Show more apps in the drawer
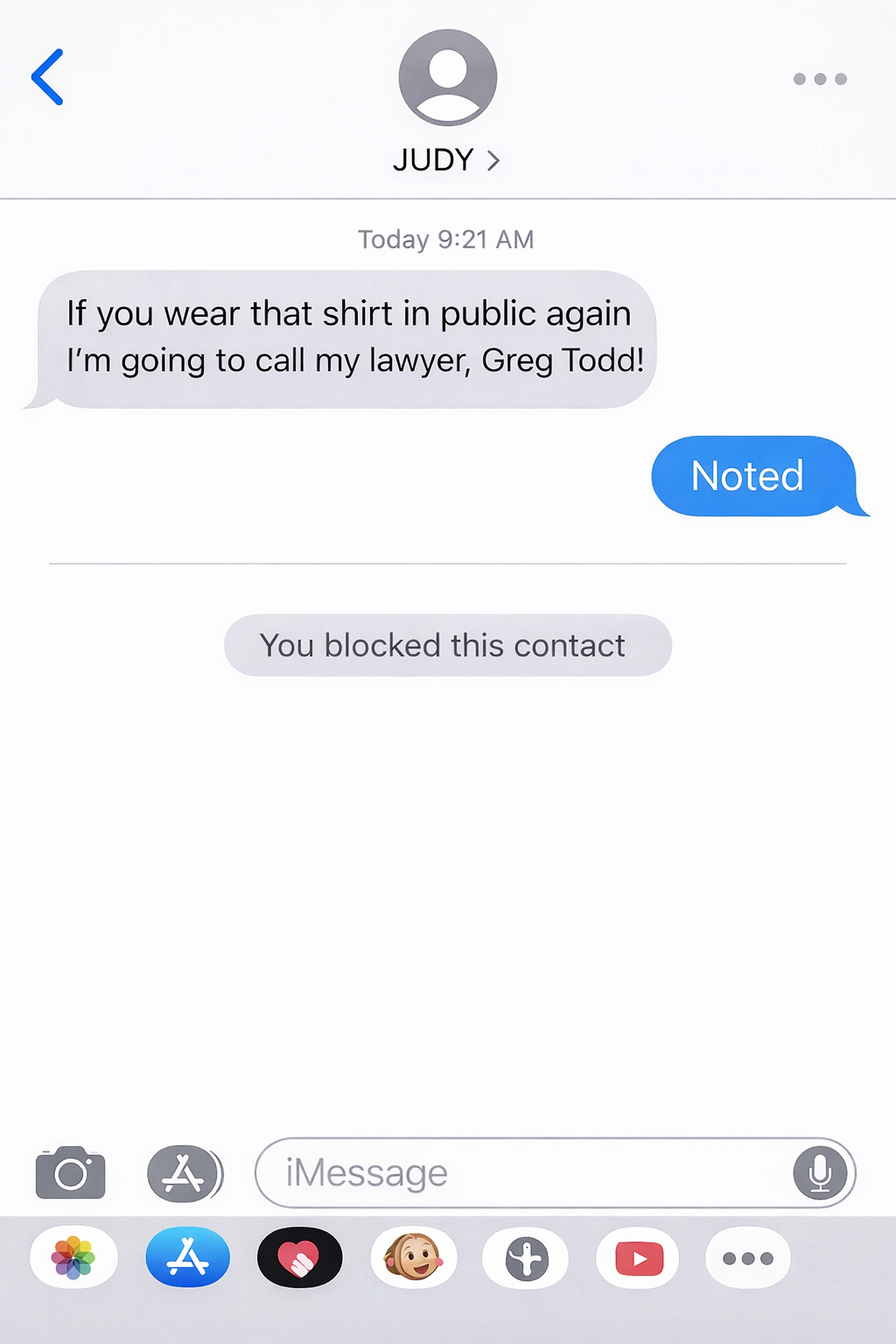The width and height of the screenshot is (896, 1344). (x=748, y=1258)
